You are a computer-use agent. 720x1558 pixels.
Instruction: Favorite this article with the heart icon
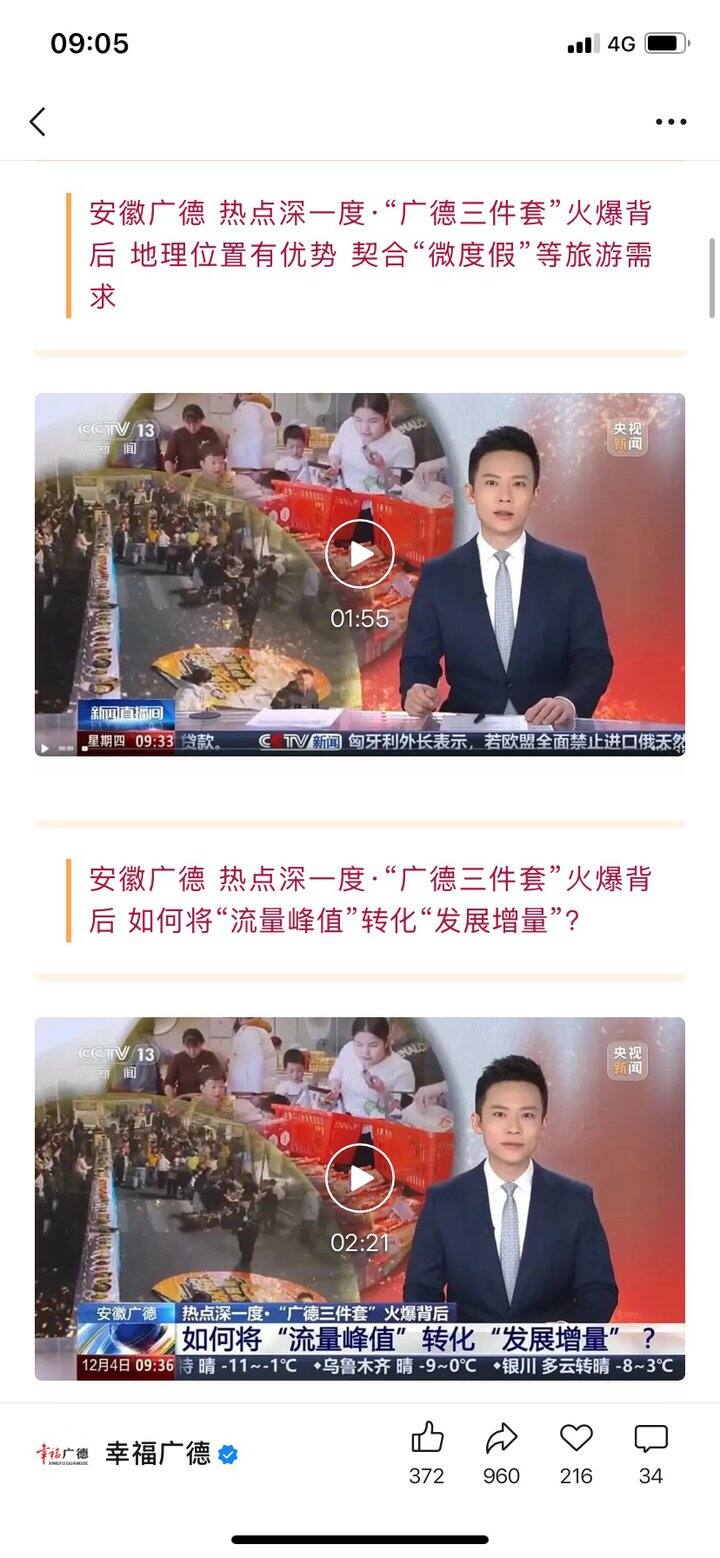coord(576,1439)
